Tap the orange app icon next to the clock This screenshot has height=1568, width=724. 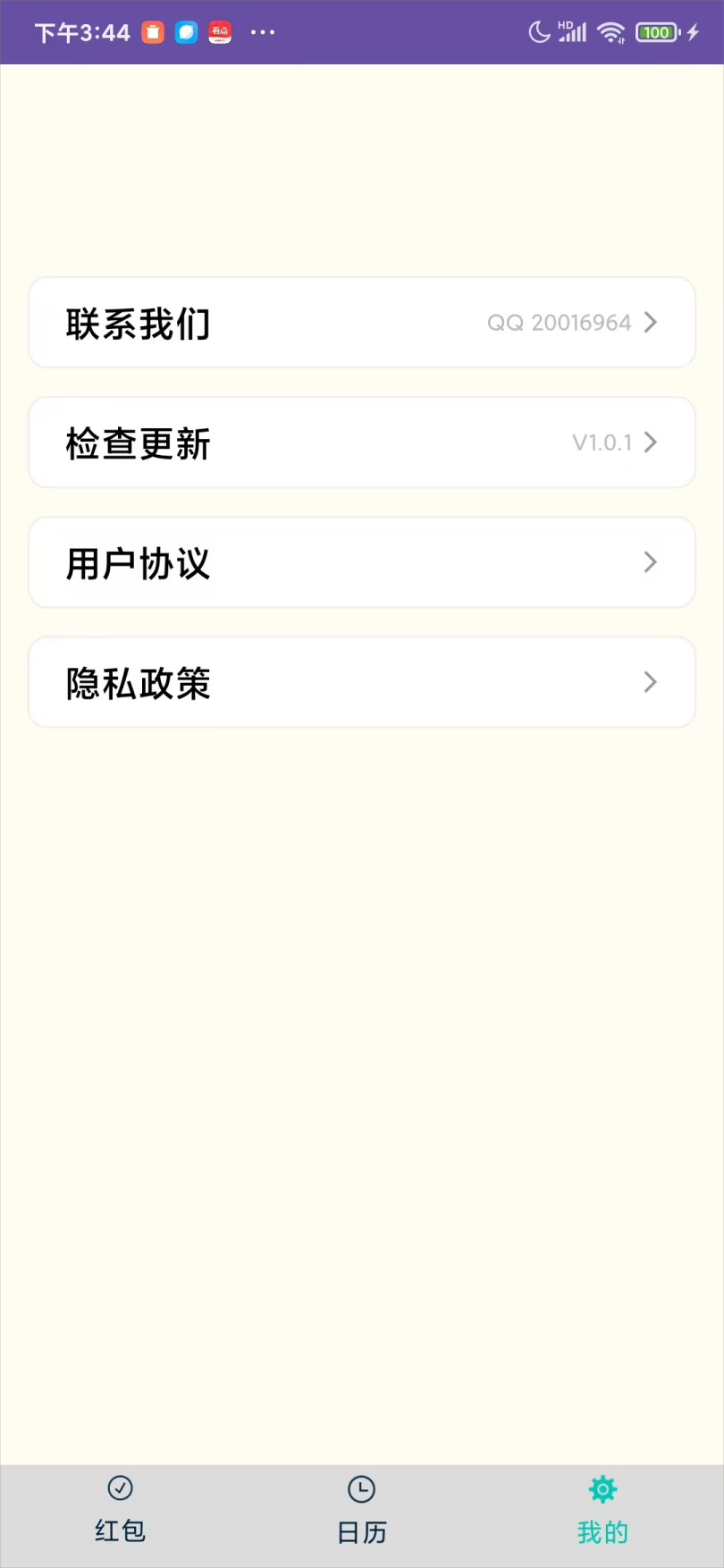click(x=152, y=31)
